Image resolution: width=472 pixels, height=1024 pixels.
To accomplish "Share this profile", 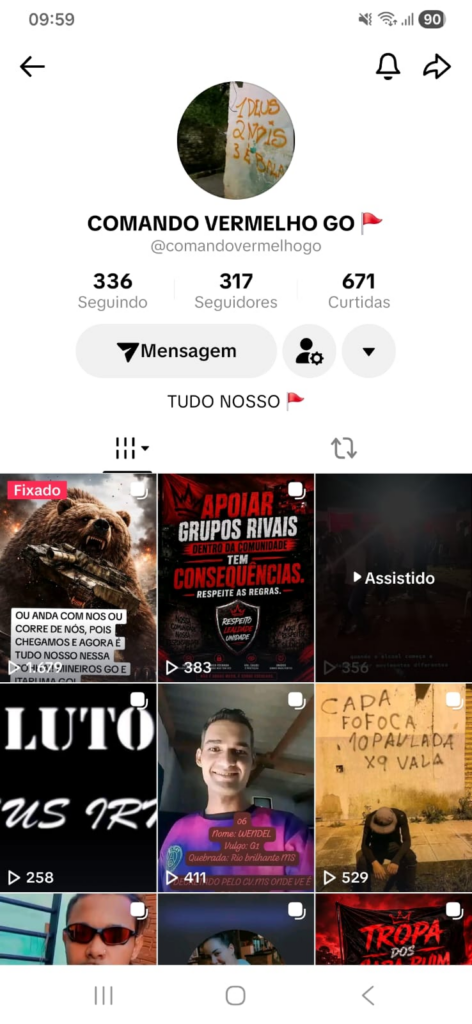I will click(x=437, y=67).
